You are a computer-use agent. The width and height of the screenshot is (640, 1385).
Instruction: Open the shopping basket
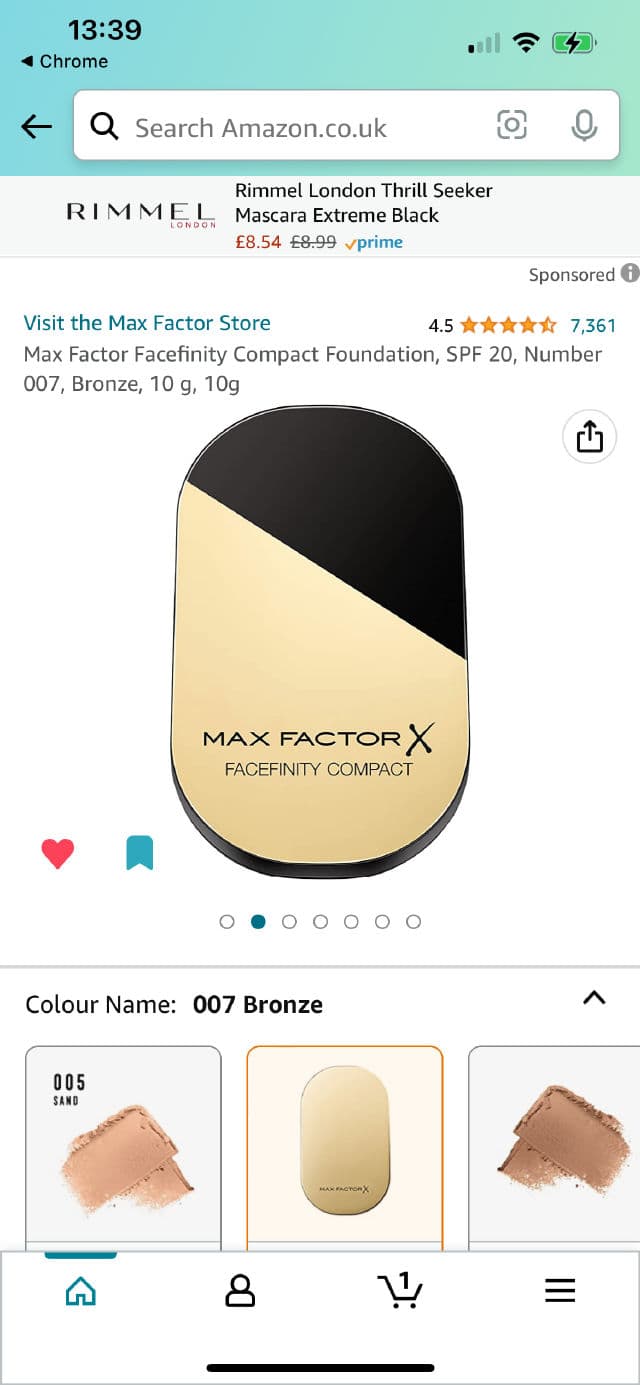(x=401, y=1290)
